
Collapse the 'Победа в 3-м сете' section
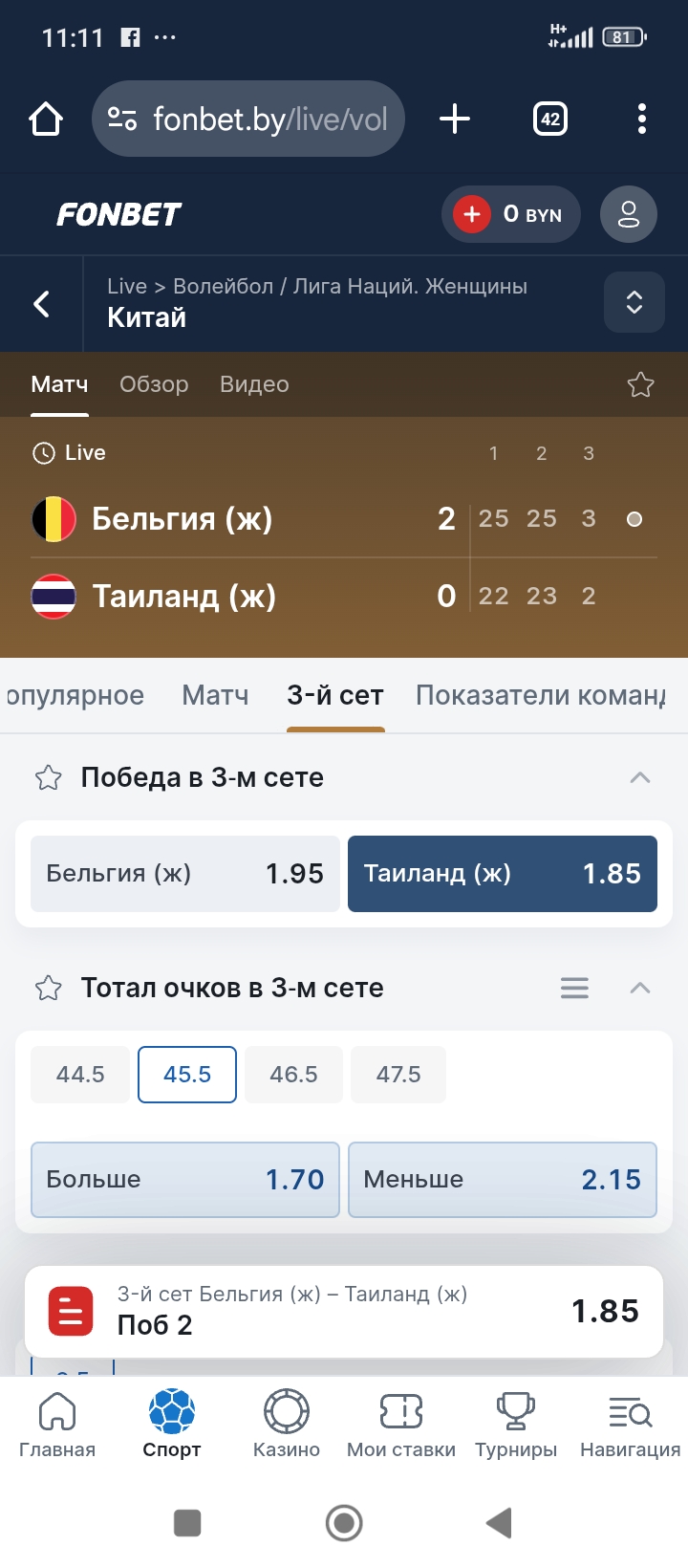(639, 777)
